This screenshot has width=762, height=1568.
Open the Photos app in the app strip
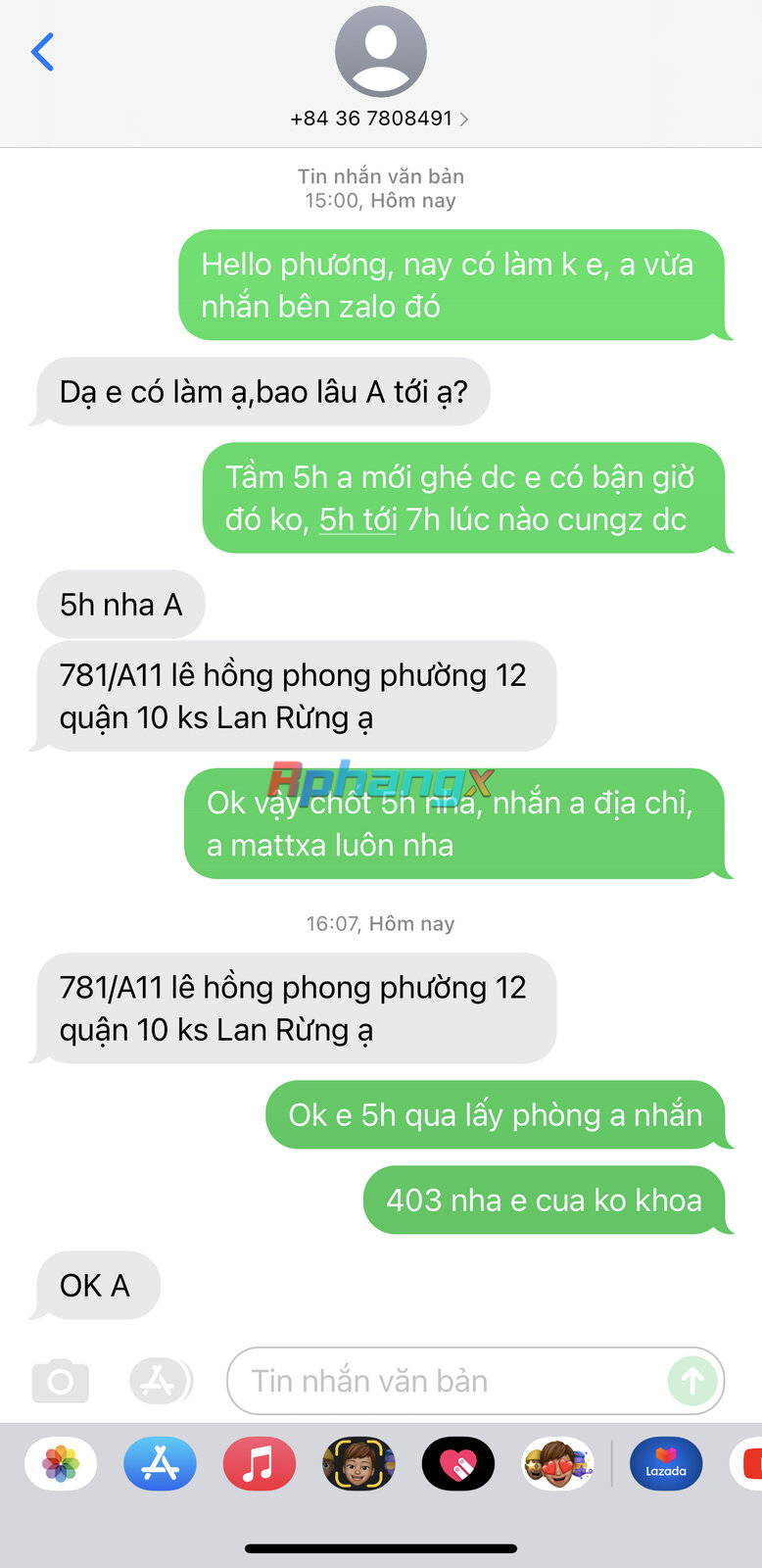coord(61,1464)
